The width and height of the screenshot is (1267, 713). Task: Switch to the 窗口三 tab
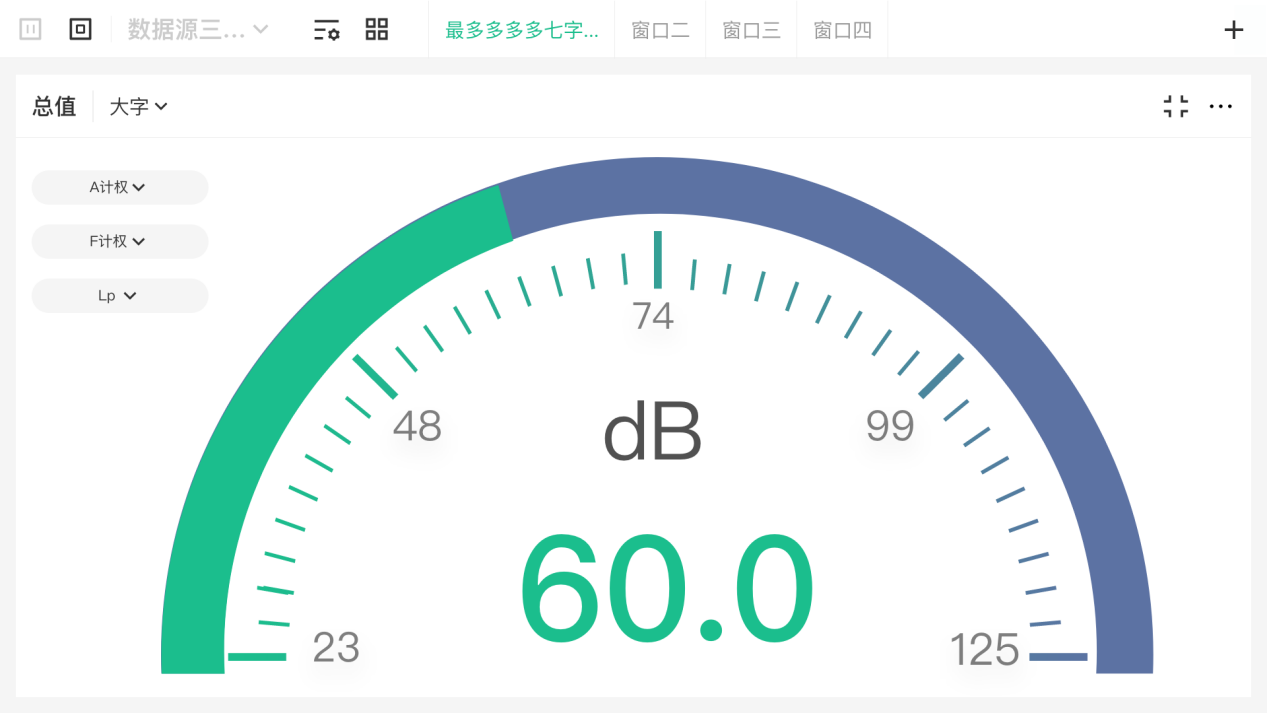751,30
